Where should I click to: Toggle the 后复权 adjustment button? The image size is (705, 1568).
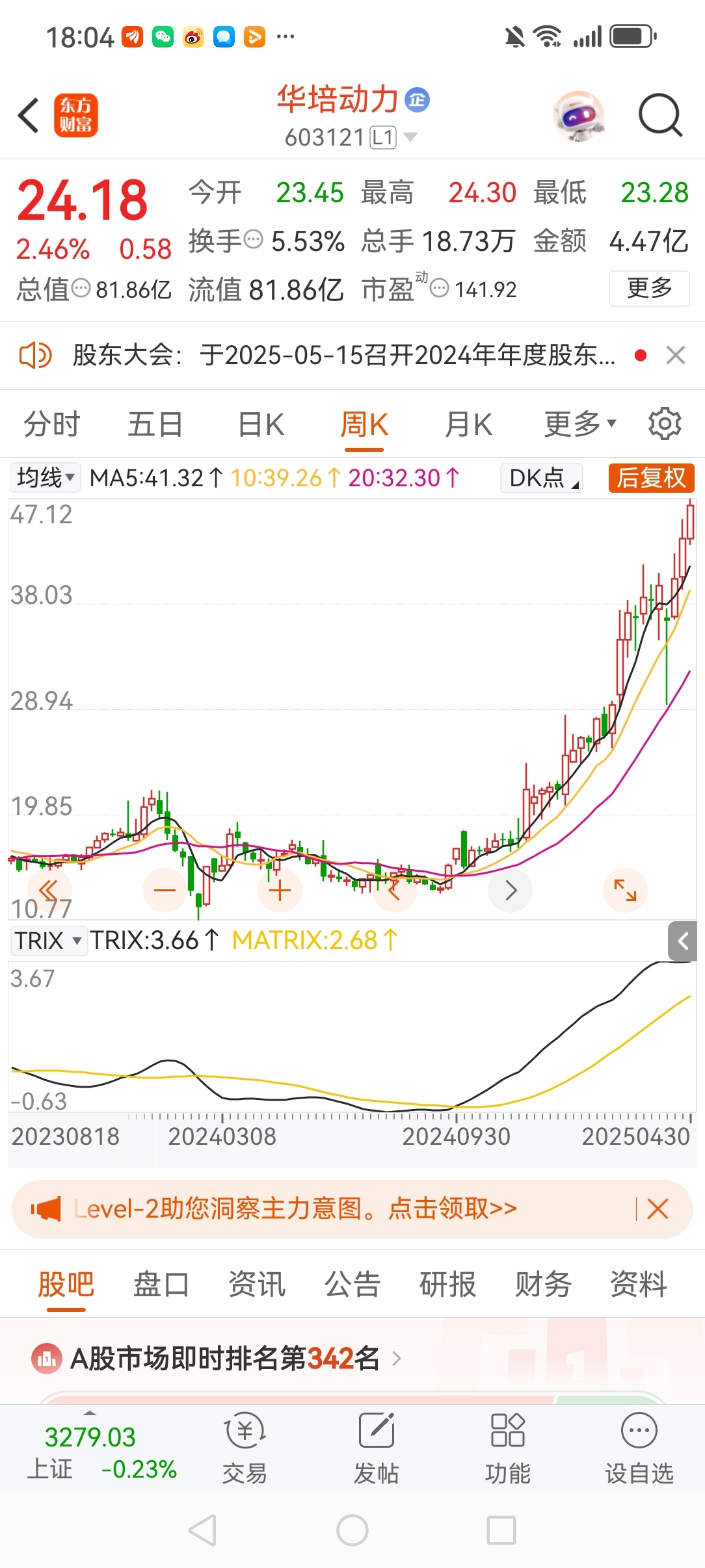coord(651,478)
